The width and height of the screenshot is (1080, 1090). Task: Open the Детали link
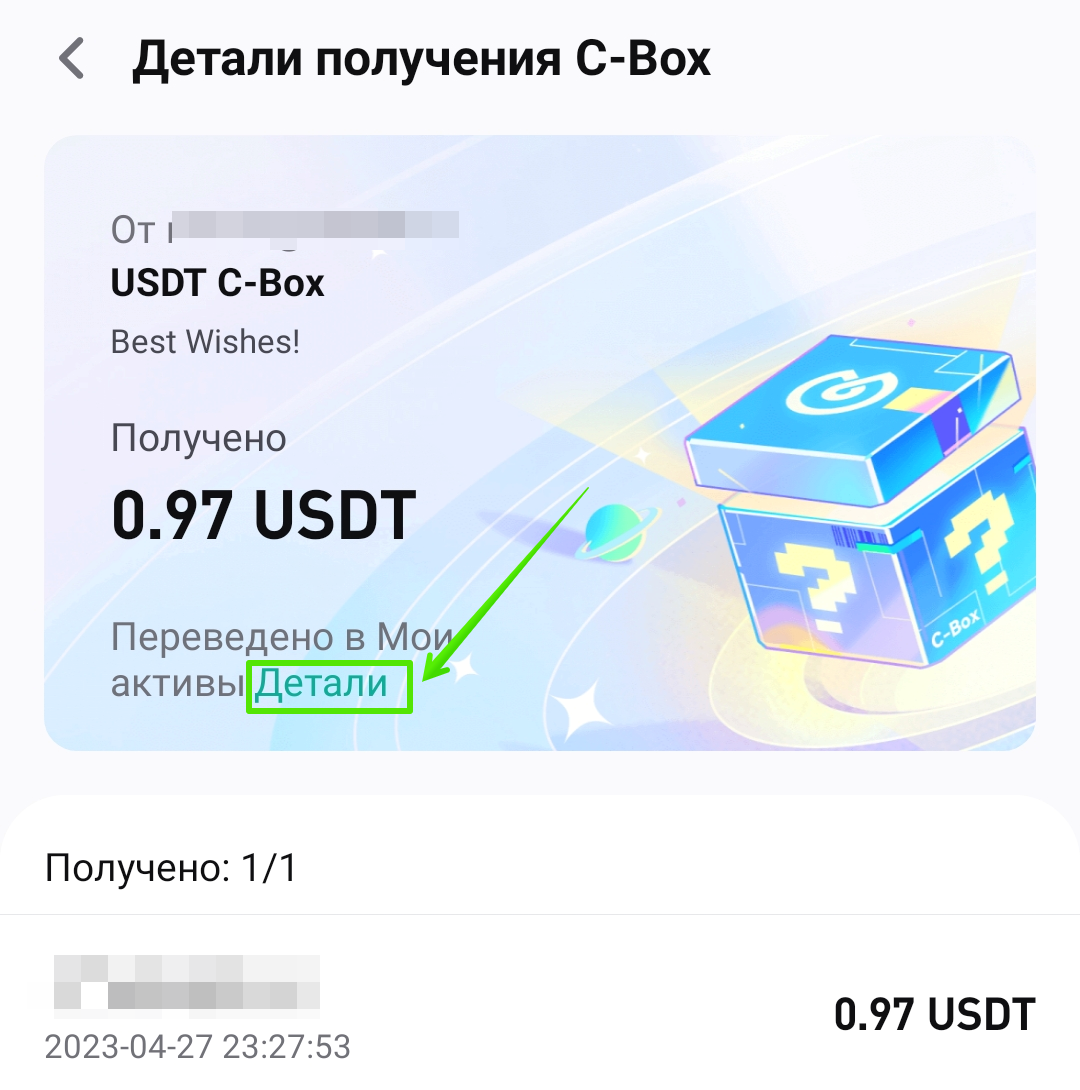[321, 684]
